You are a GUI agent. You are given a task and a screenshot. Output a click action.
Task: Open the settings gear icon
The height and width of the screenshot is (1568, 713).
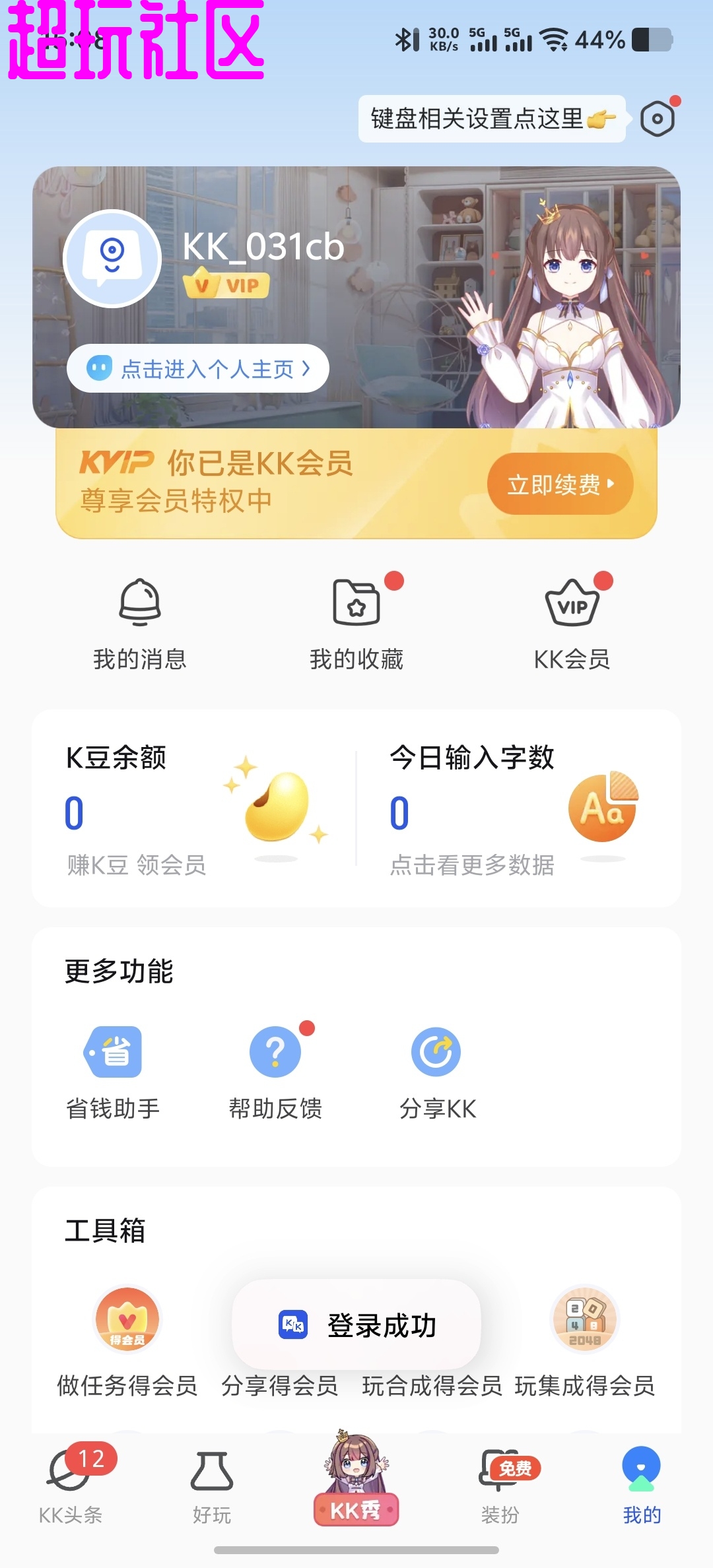coord(658,119)
